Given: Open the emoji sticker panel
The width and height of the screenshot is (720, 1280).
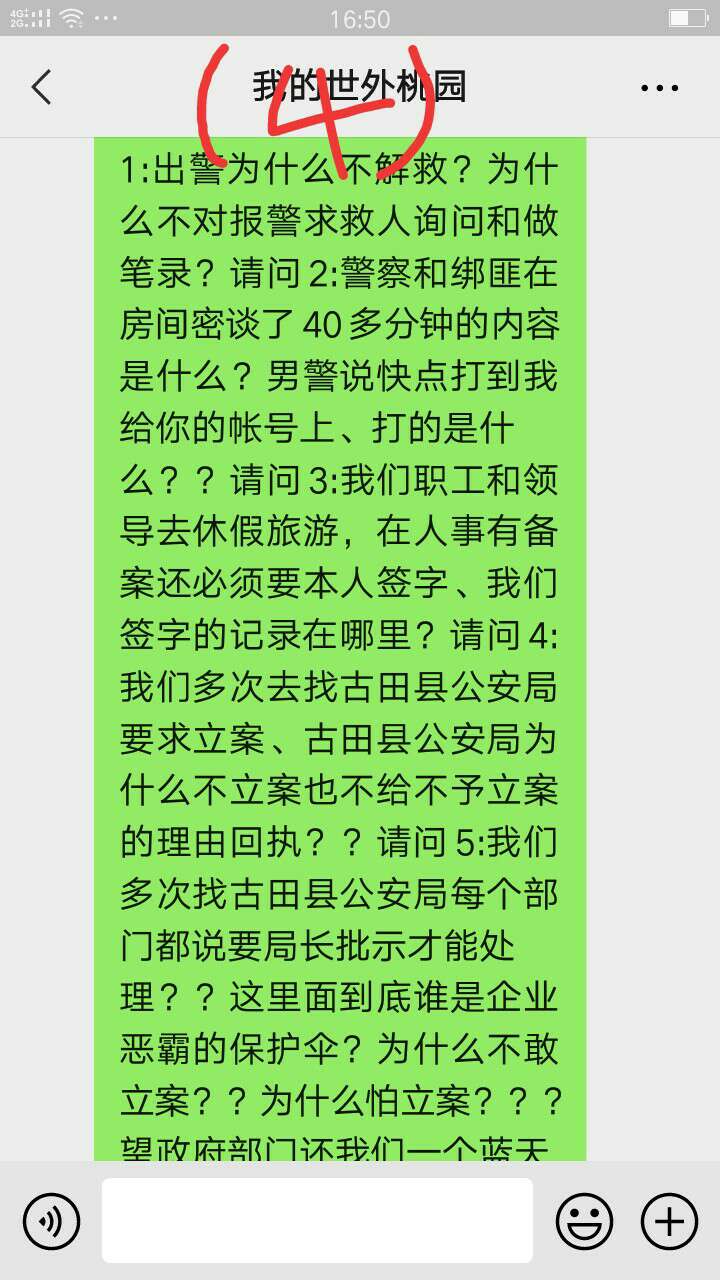Looking at the screenshot, I should click(x=584, y=1221).
